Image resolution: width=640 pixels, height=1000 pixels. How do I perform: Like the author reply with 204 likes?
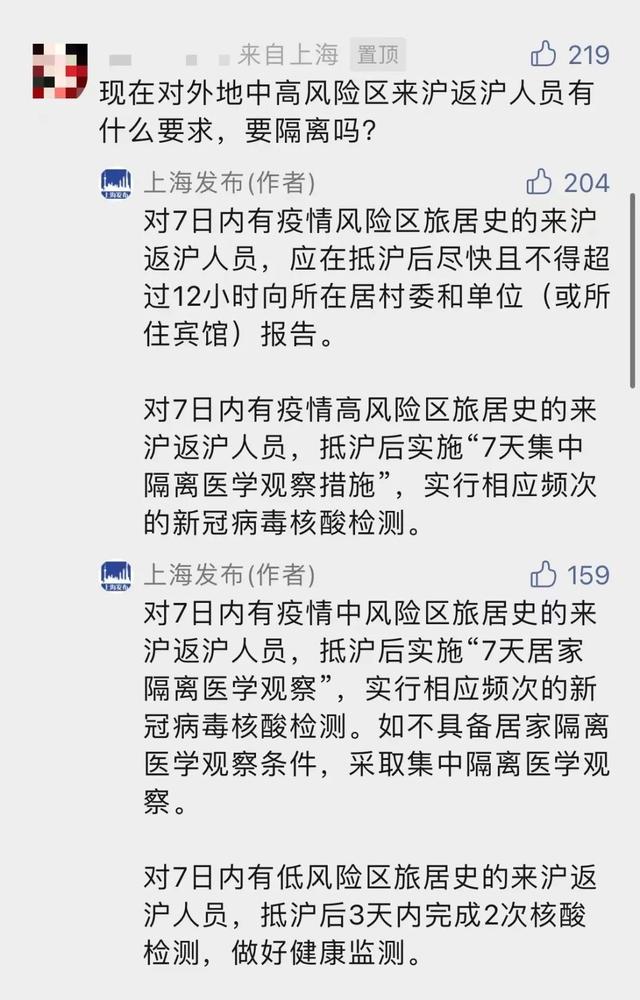[540, 182]
